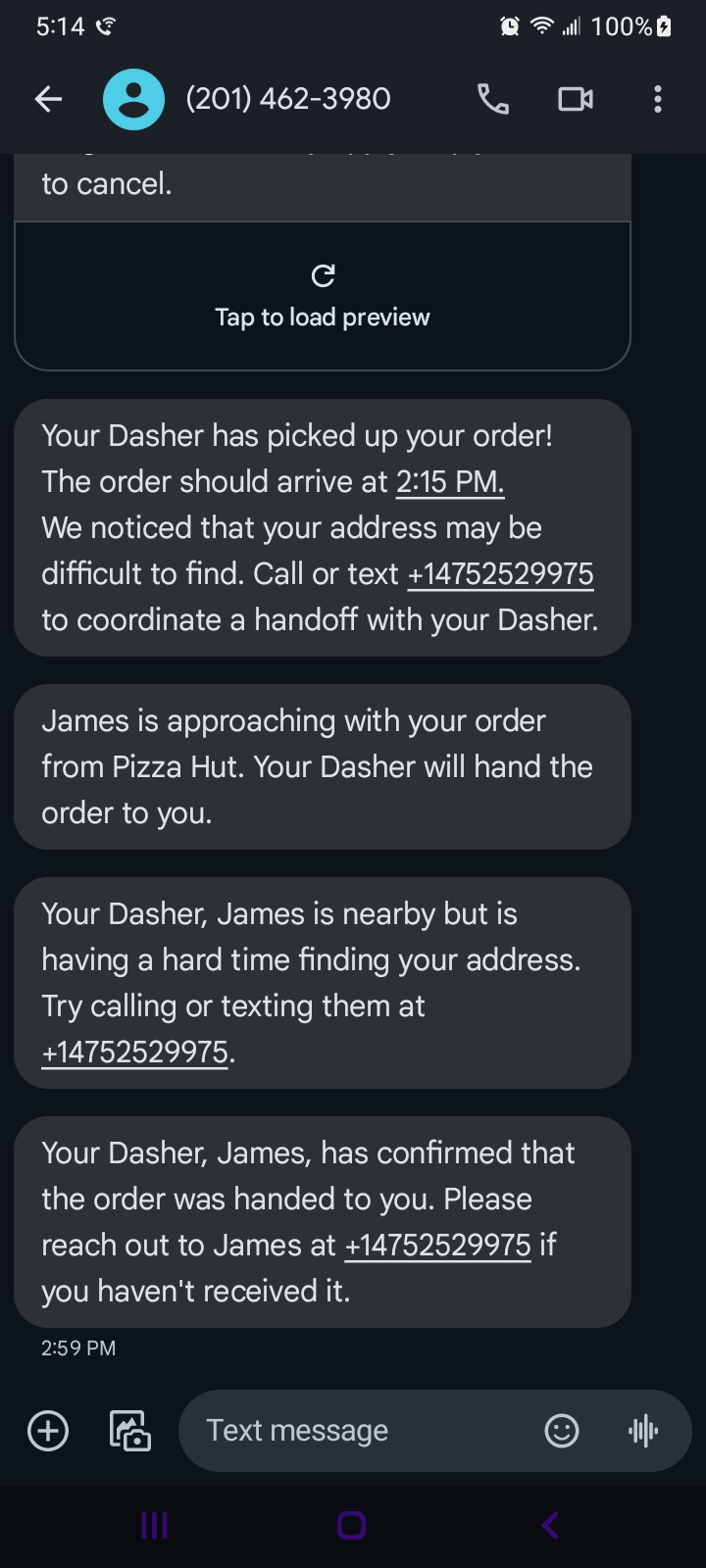Start a voice call with this number
Screen dimensions: 706x1568
(492, 99)
